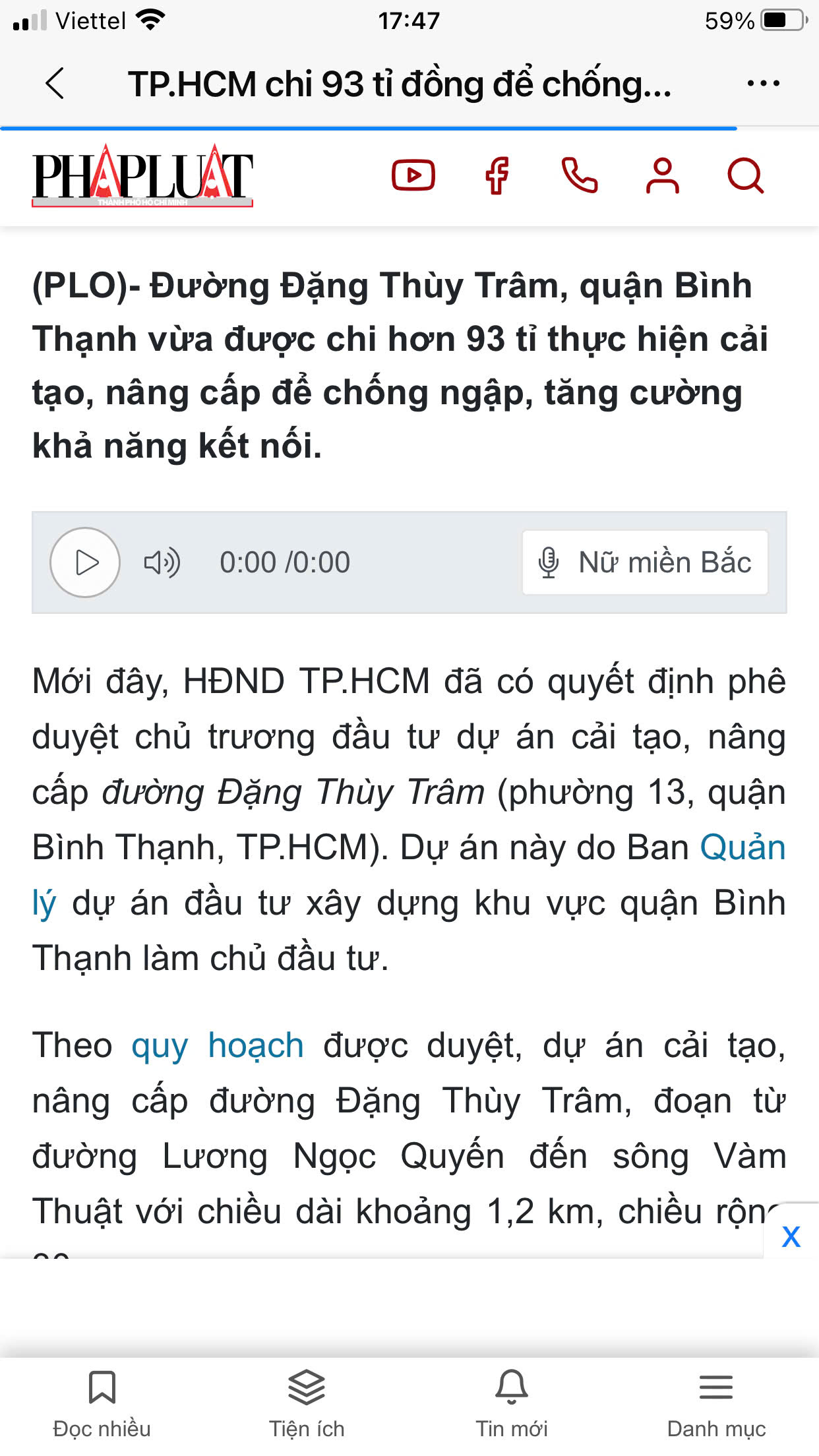Play the article audio
The height and width of the screenshot is (1456, 819).
[x=85, y=562]
